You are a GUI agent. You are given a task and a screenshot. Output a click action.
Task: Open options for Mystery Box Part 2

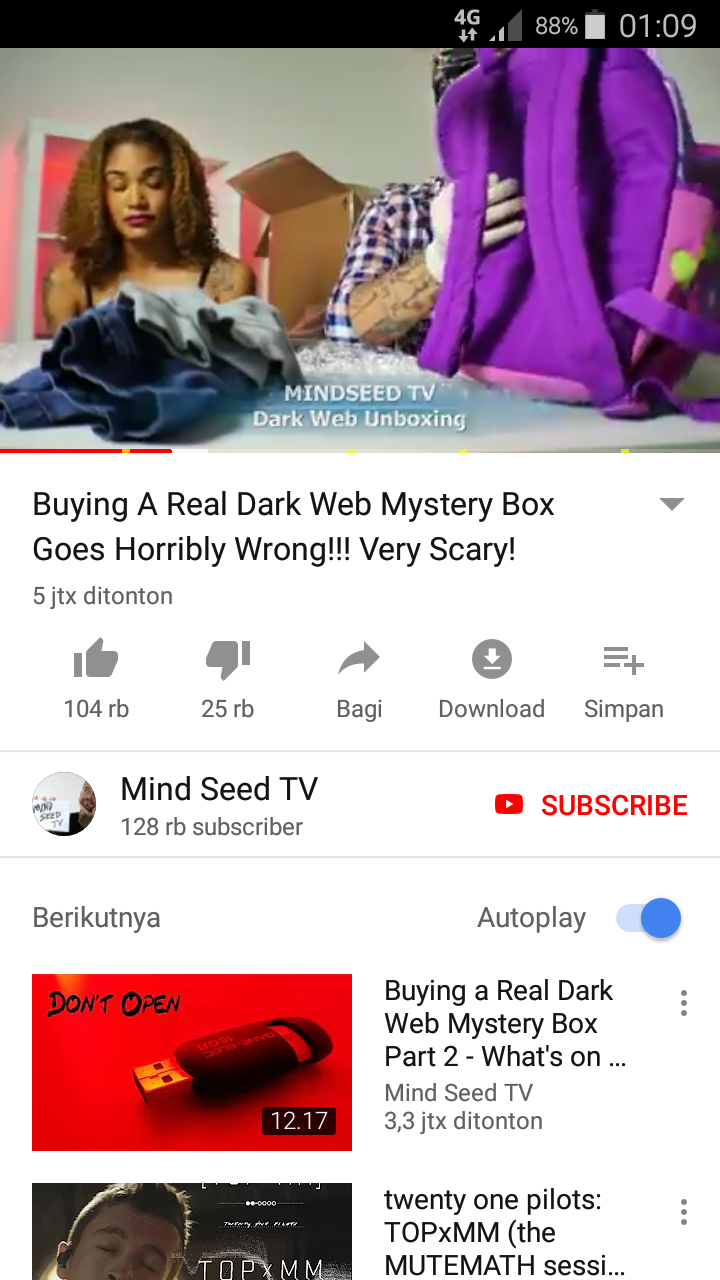[684, 1003]
